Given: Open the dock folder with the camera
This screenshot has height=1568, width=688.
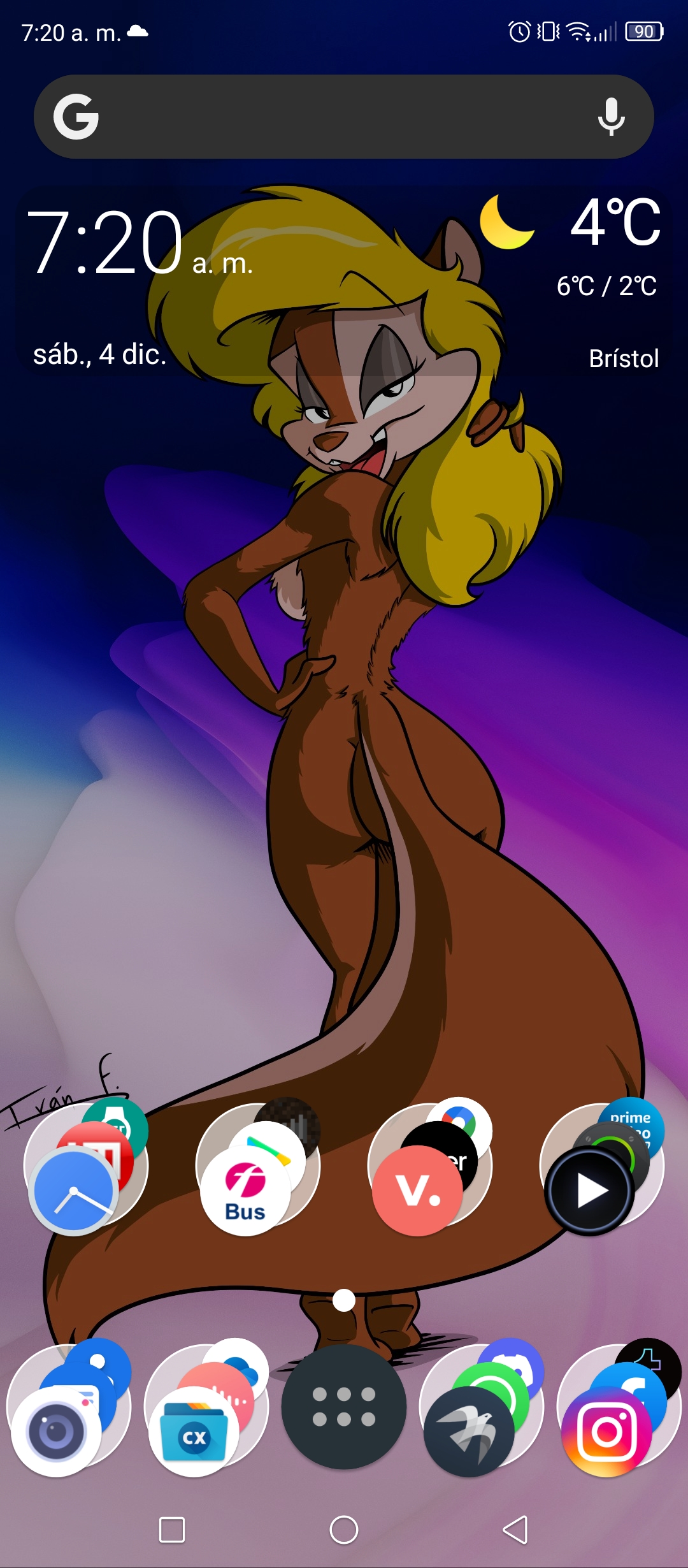Looking at the screenshot, I should tap(69, 1407).
